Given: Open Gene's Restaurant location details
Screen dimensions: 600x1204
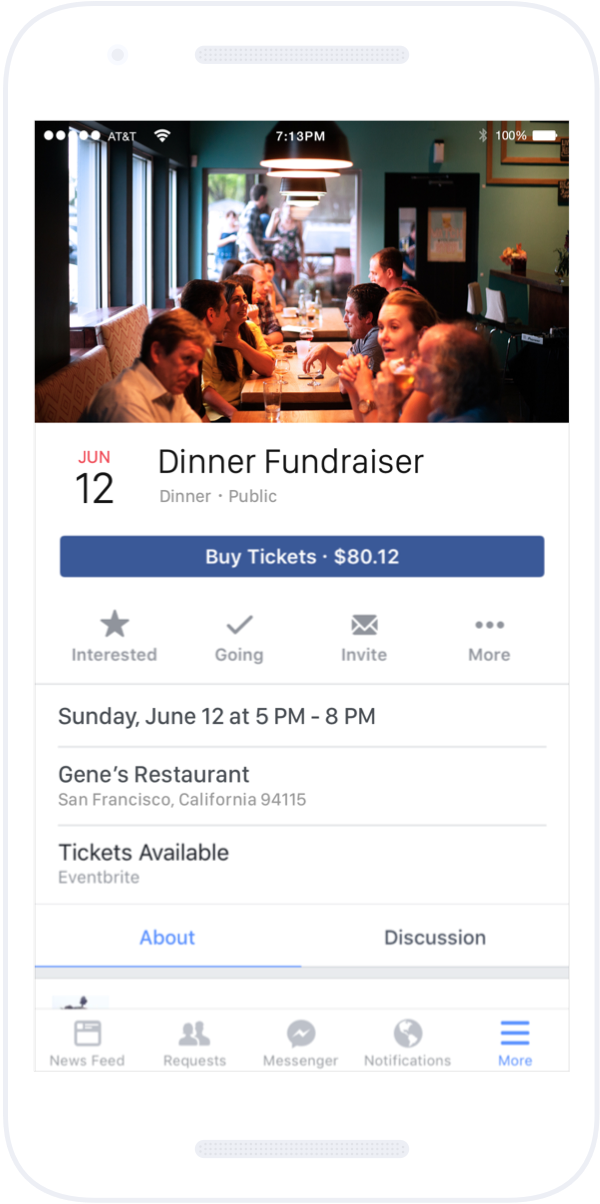Looking at the screenshot, I should click(301, 786).
